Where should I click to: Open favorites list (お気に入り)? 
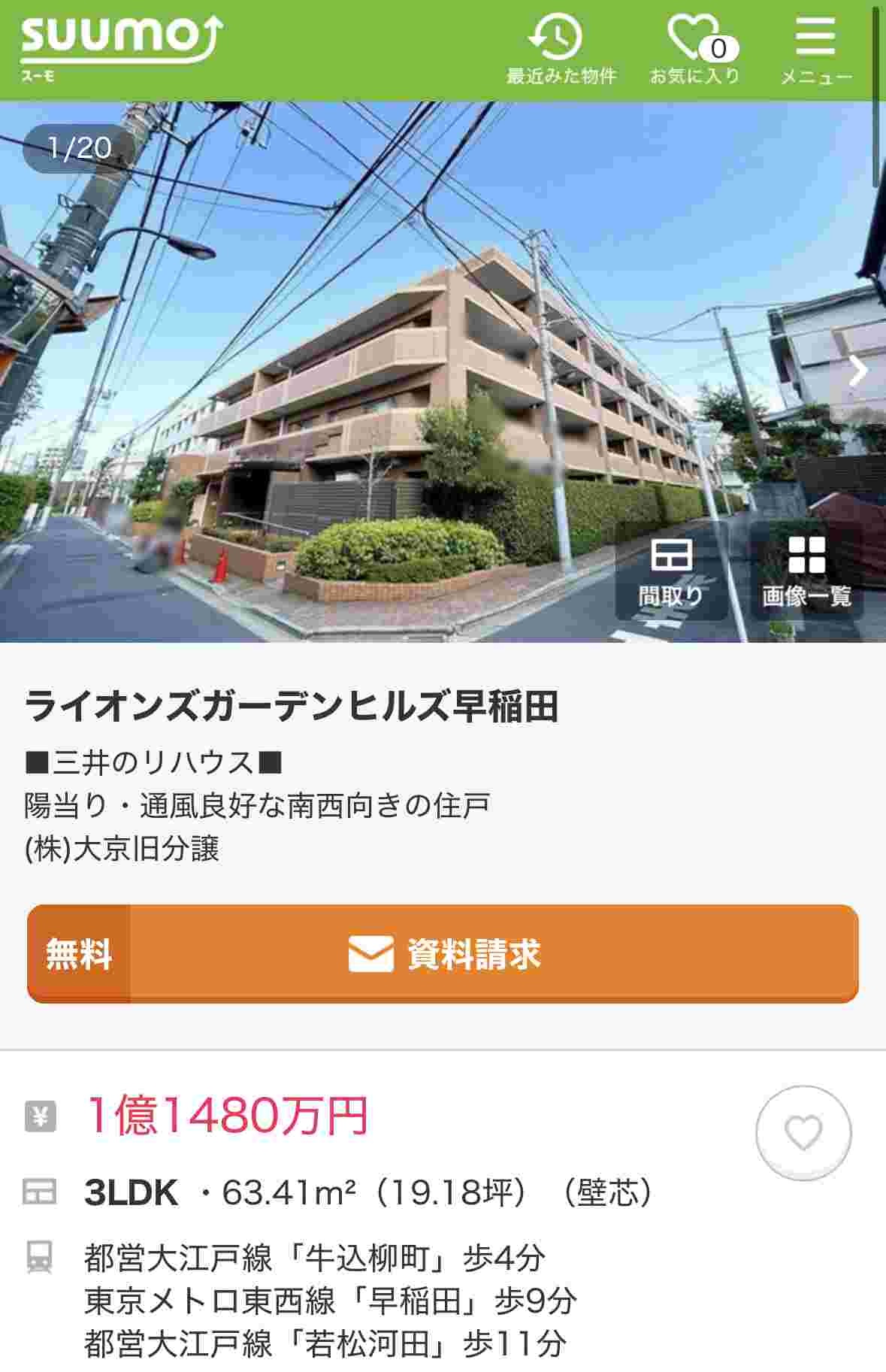point(695,50)
